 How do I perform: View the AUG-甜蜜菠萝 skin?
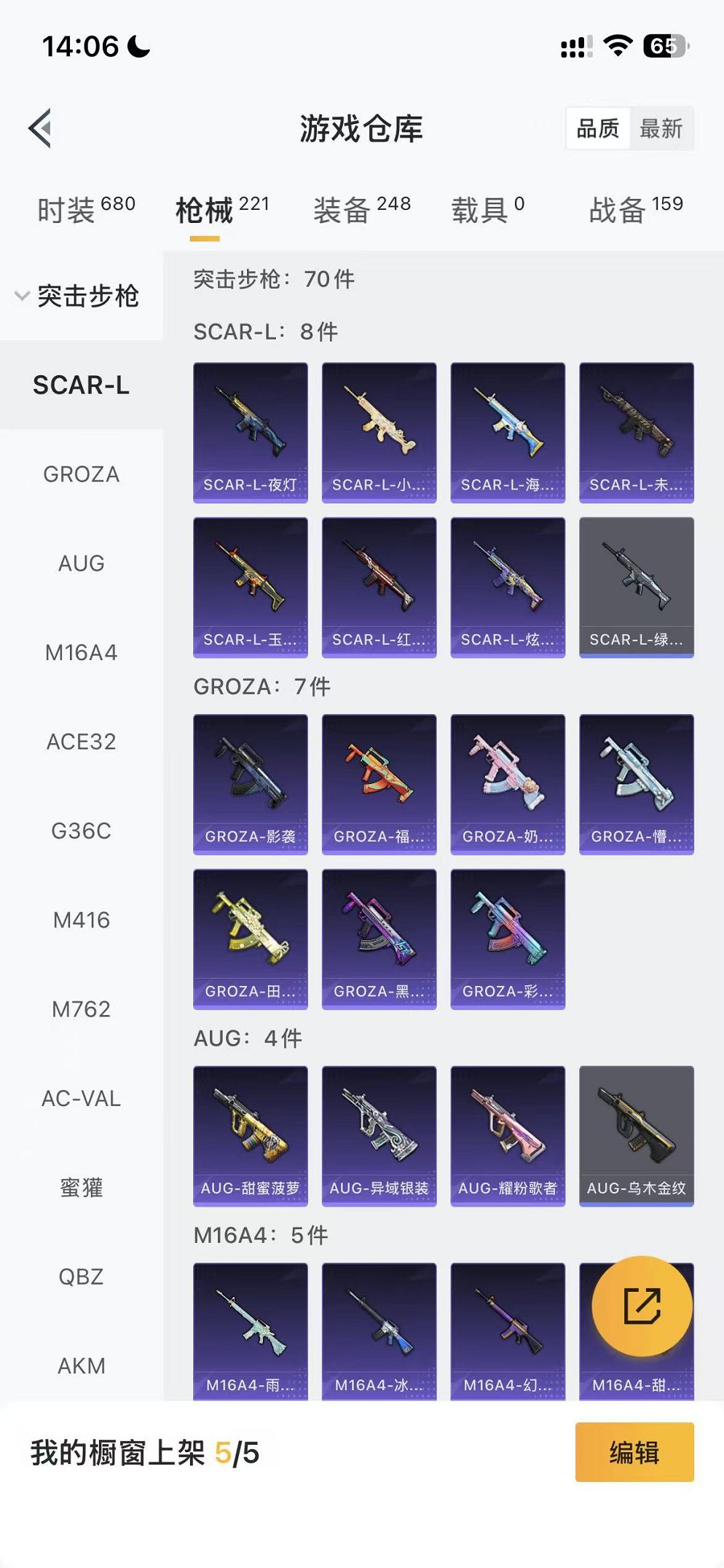[250, 1135]
